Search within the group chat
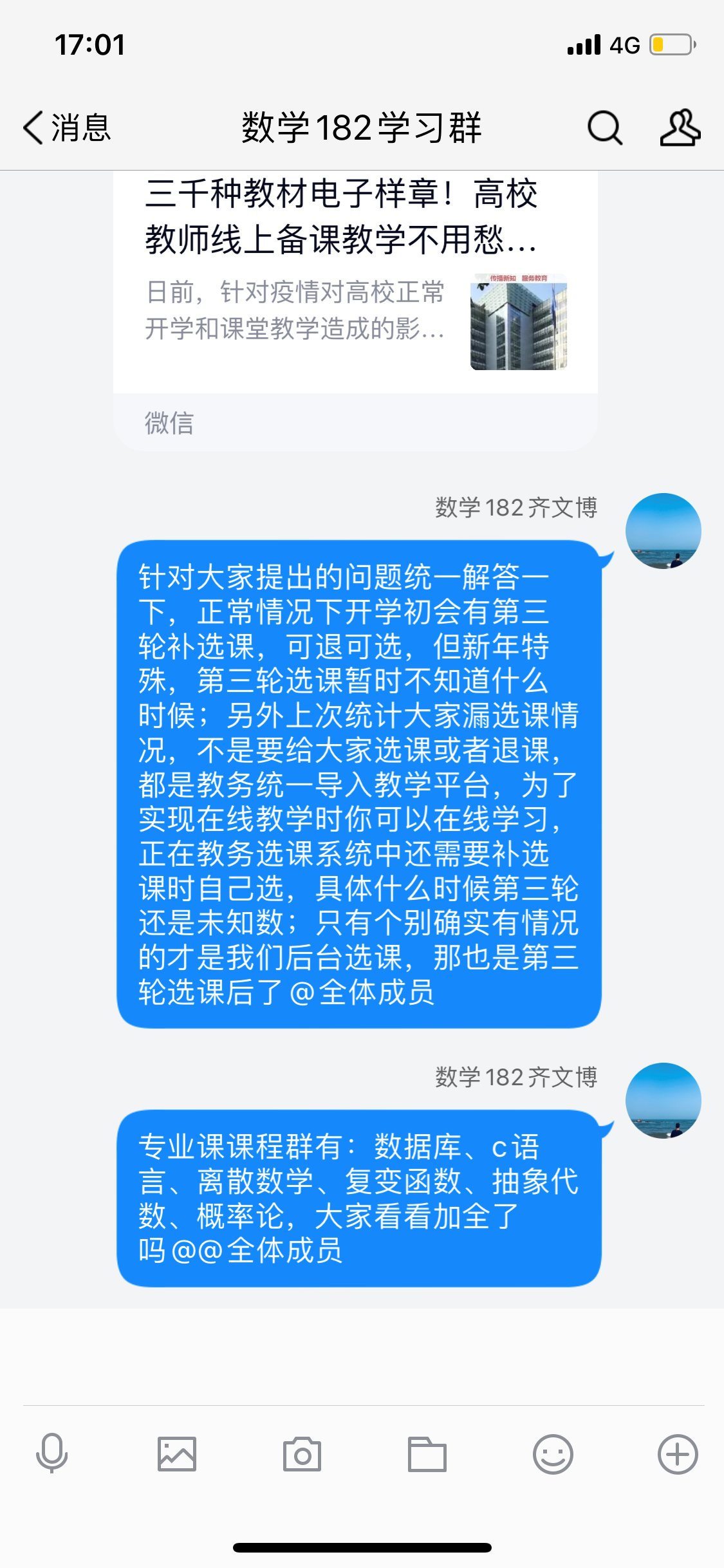This screenshot has height=1568, width=724. [604, 127]
